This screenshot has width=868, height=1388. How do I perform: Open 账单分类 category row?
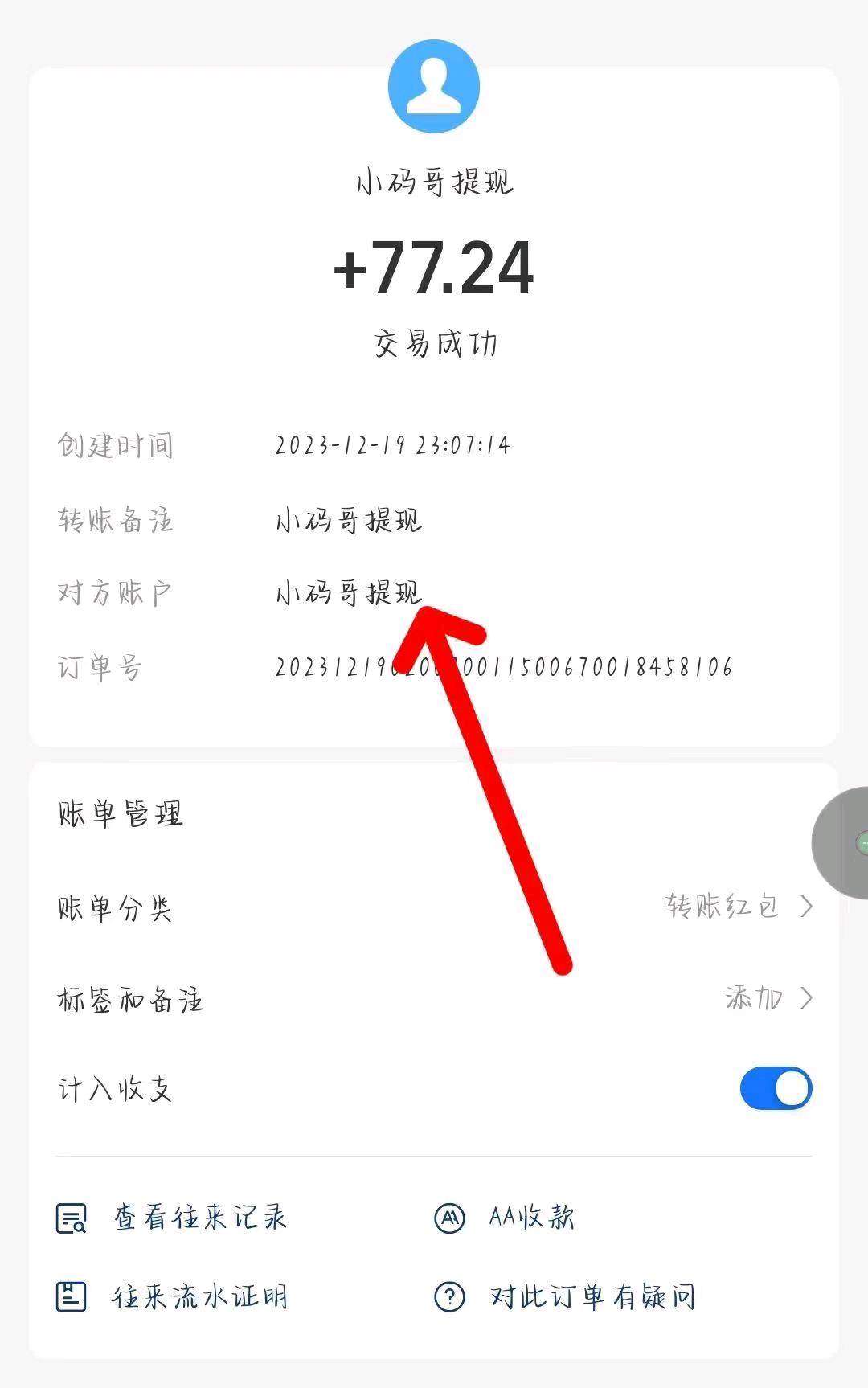point(434,907)
